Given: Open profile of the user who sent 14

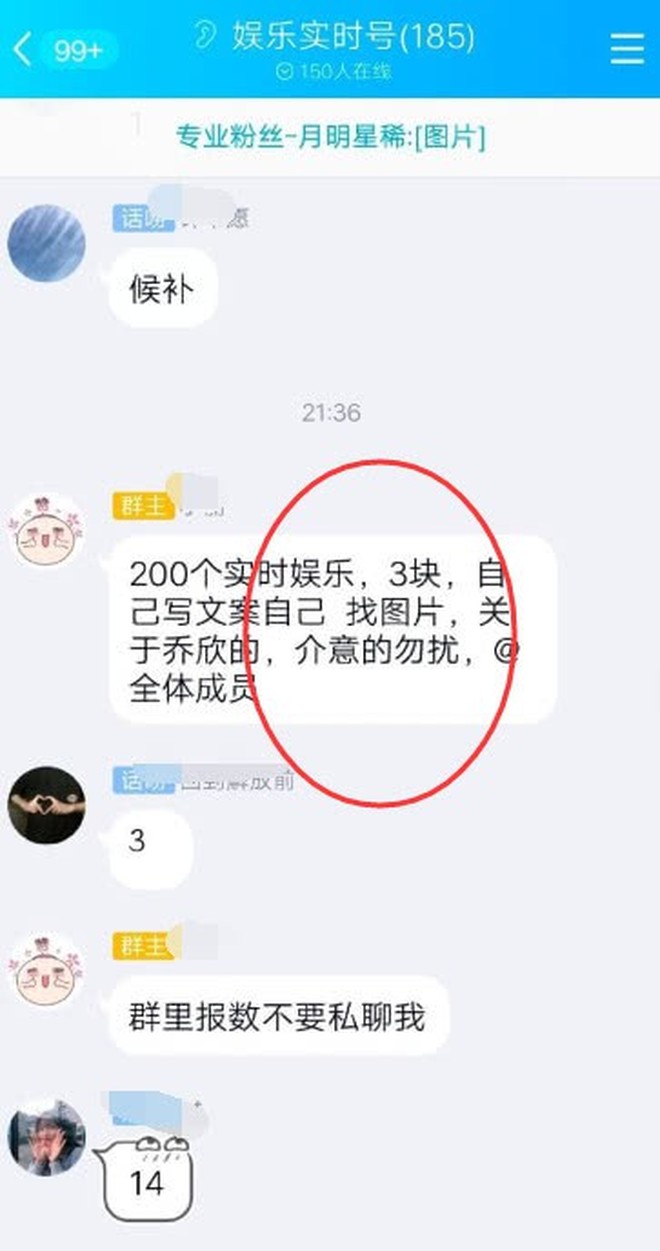Looking at the screenshot, I should tap(46, 1137).
